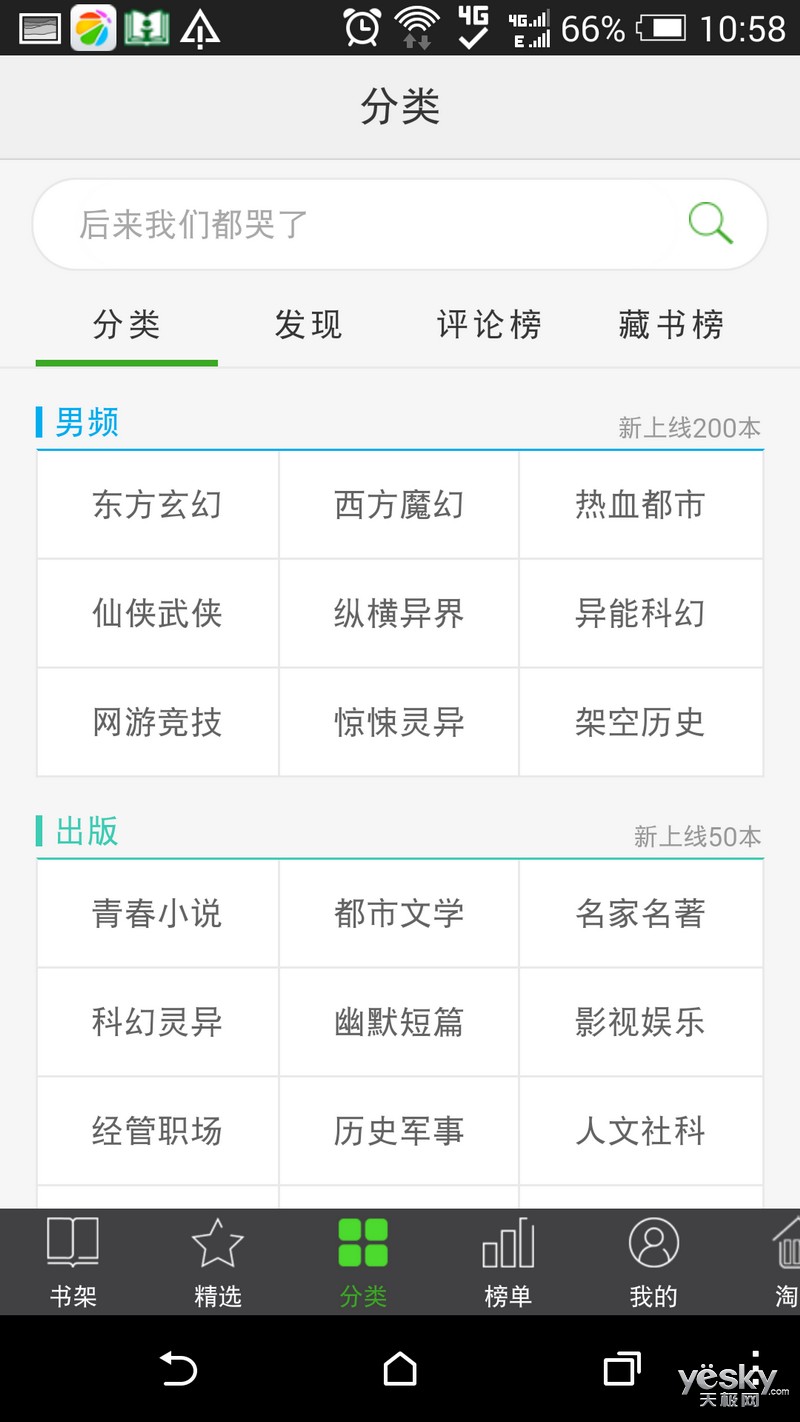Go to the 精选 bottom tab
This screenshot has width=800, height=1422.
(218, 1262)
